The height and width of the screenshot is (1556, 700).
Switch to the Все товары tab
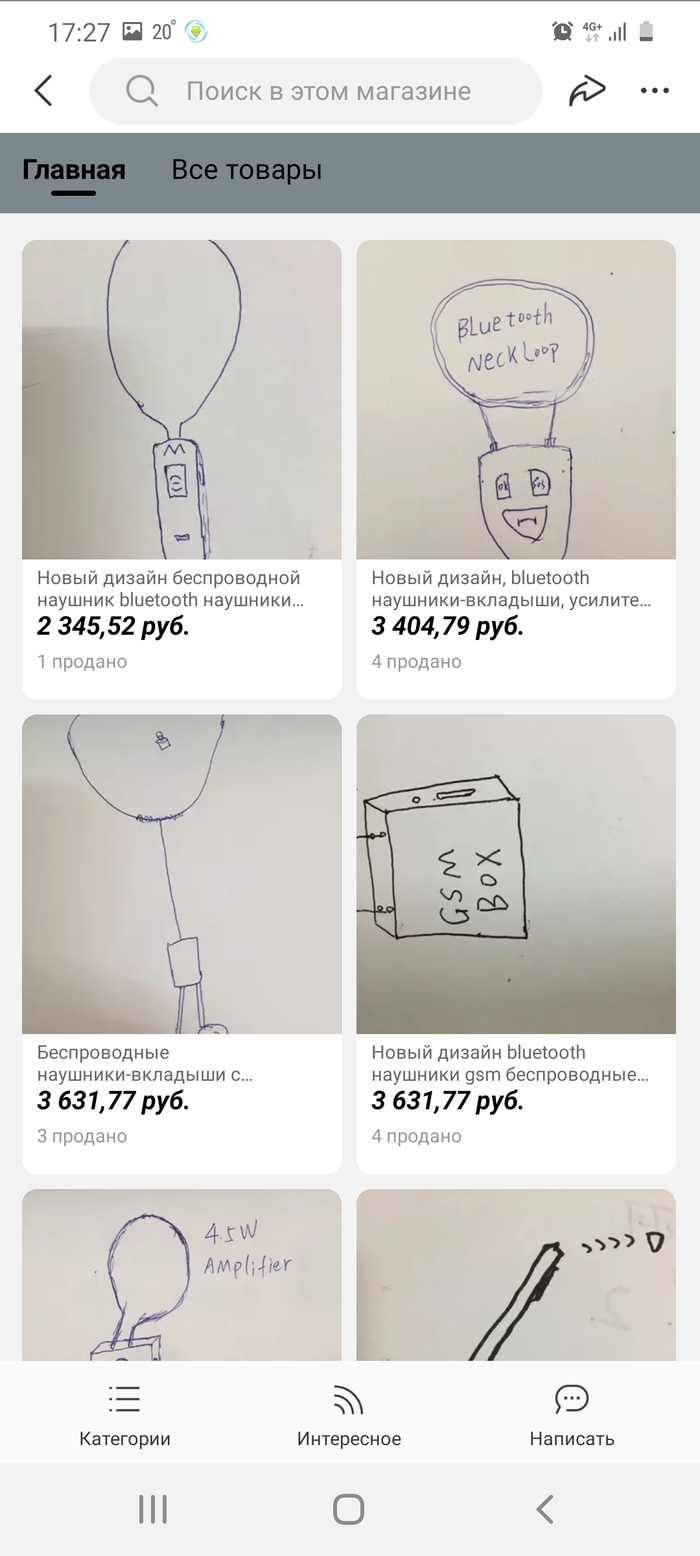(246, 170)
